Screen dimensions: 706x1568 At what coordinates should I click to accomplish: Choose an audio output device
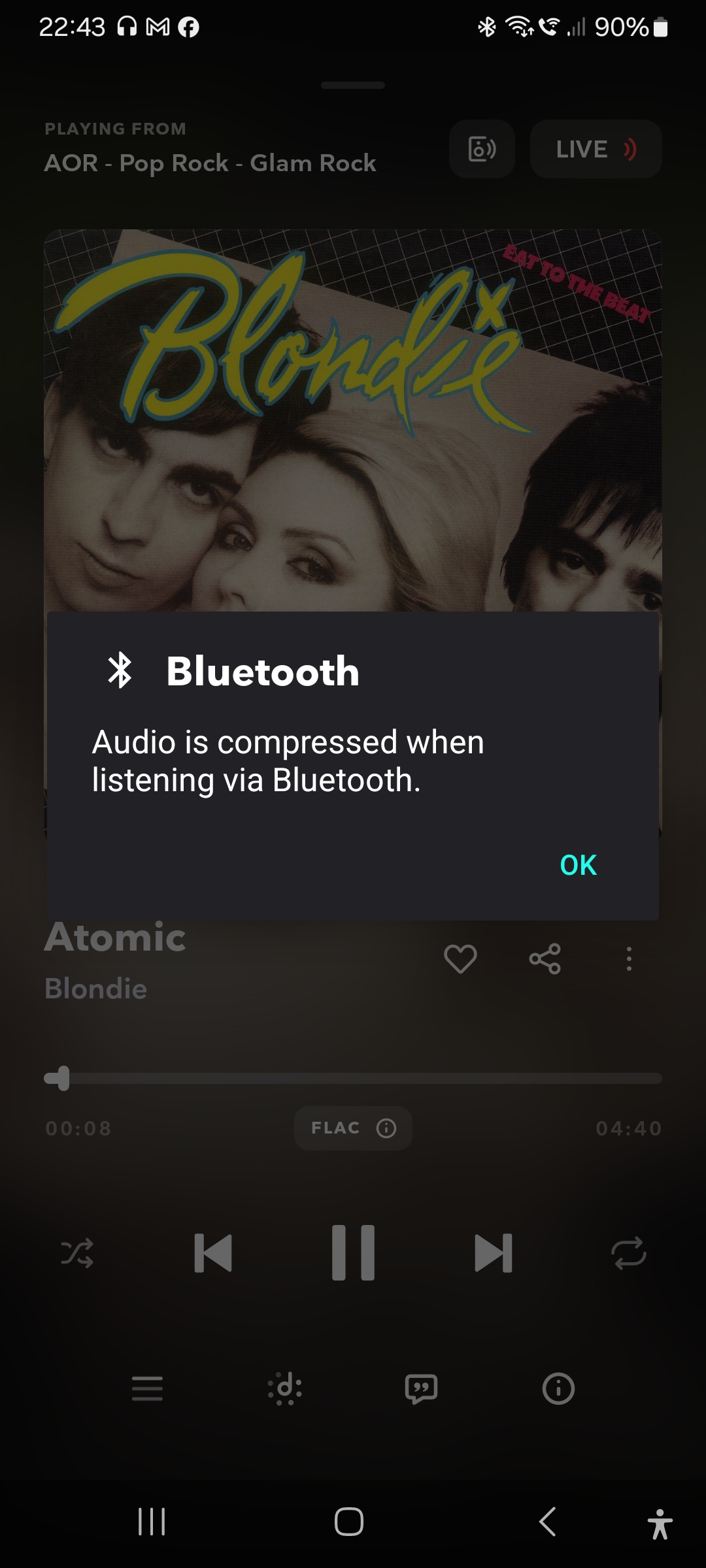tap(482, 150)
